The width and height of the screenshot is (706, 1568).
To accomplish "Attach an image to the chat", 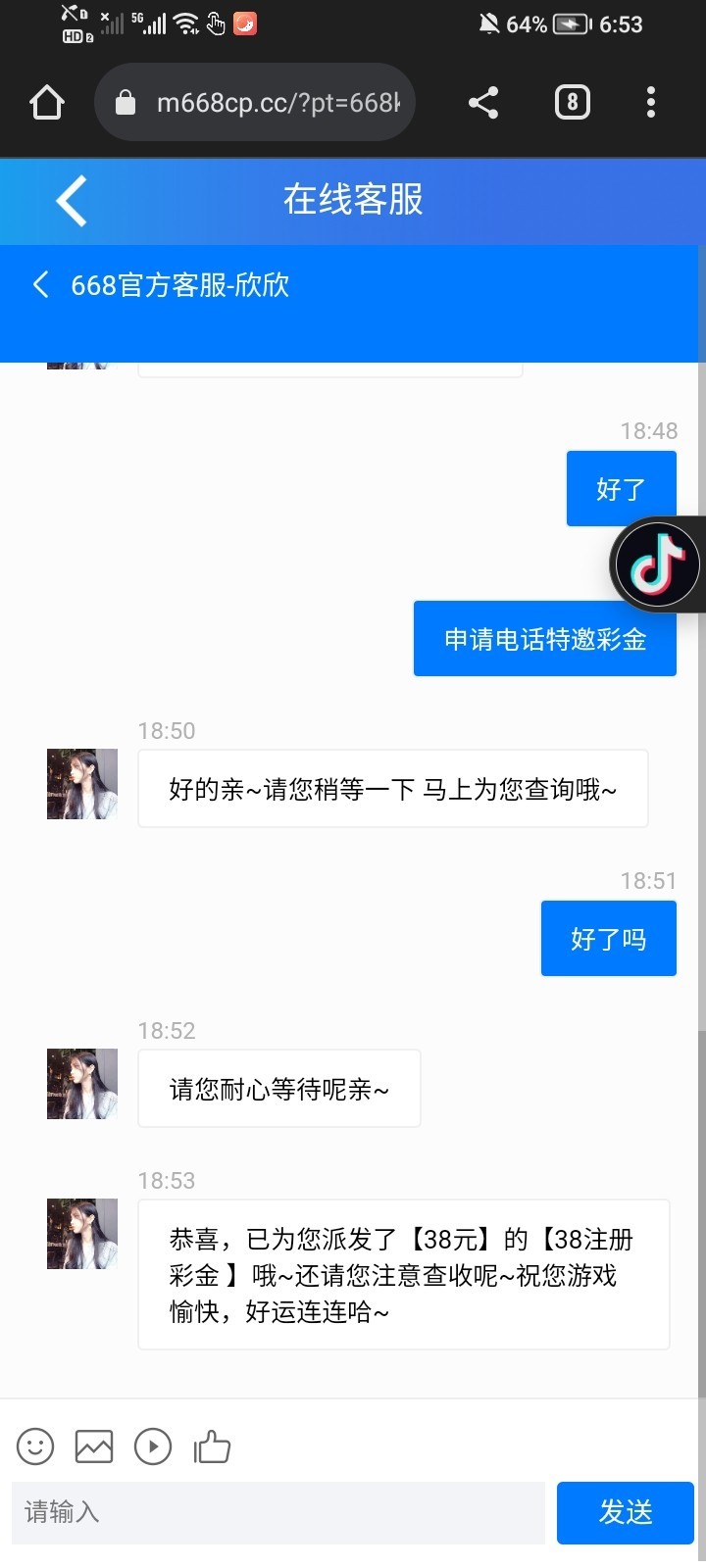I will point(94,1446).
